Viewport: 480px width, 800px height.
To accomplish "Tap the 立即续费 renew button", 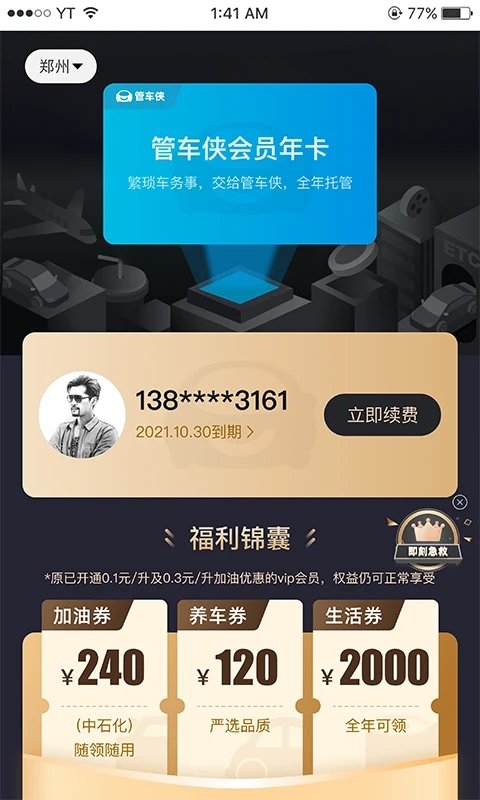I will tap(382, 415).
